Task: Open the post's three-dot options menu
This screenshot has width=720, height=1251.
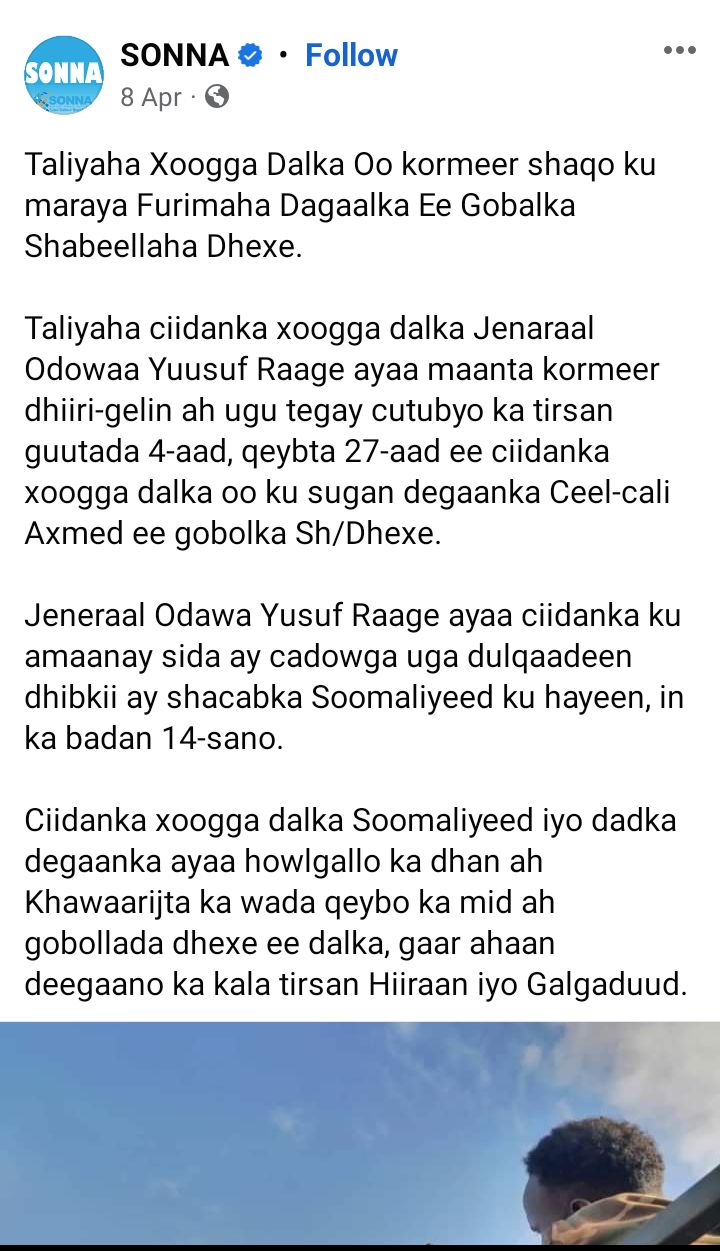Action: pos(679,50)
